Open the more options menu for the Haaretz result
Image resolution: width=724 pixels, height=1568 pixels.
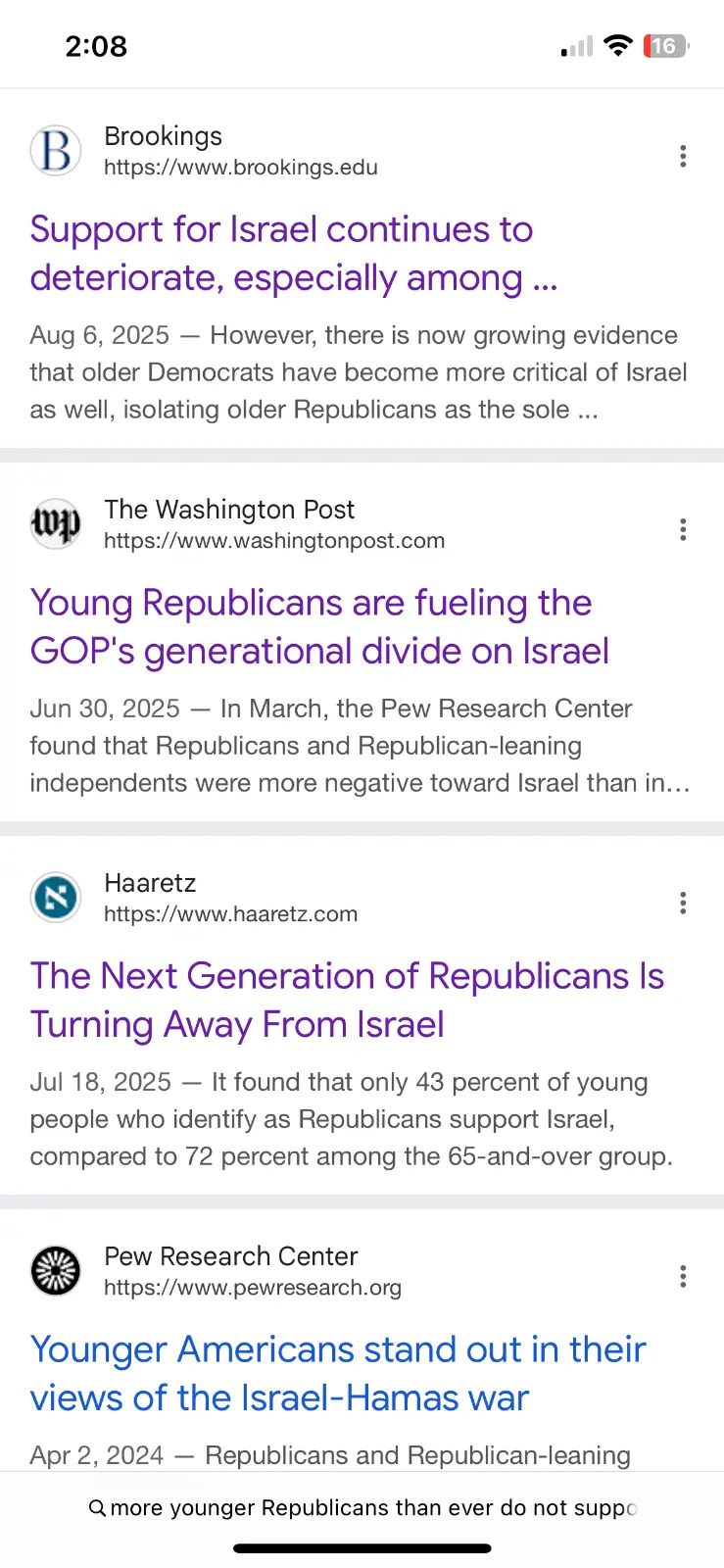[683, 903]
